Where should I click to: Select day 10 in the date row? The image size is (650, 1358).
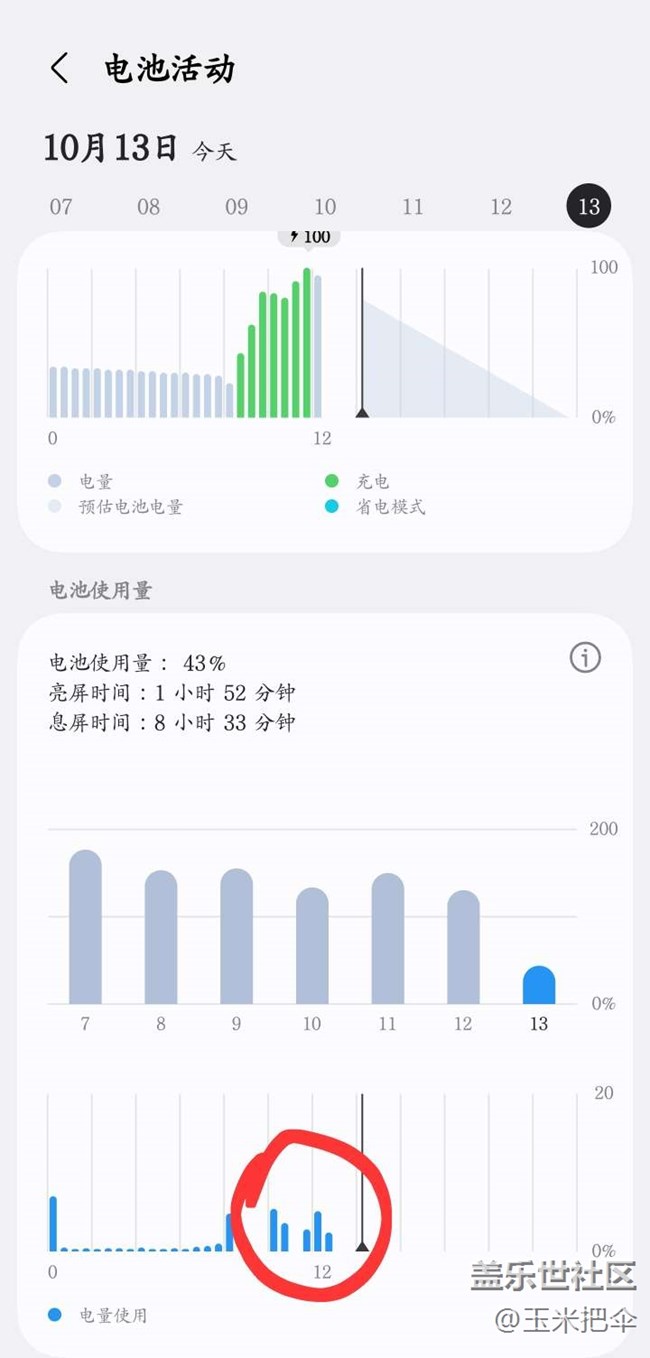click(x=324, y=207)
